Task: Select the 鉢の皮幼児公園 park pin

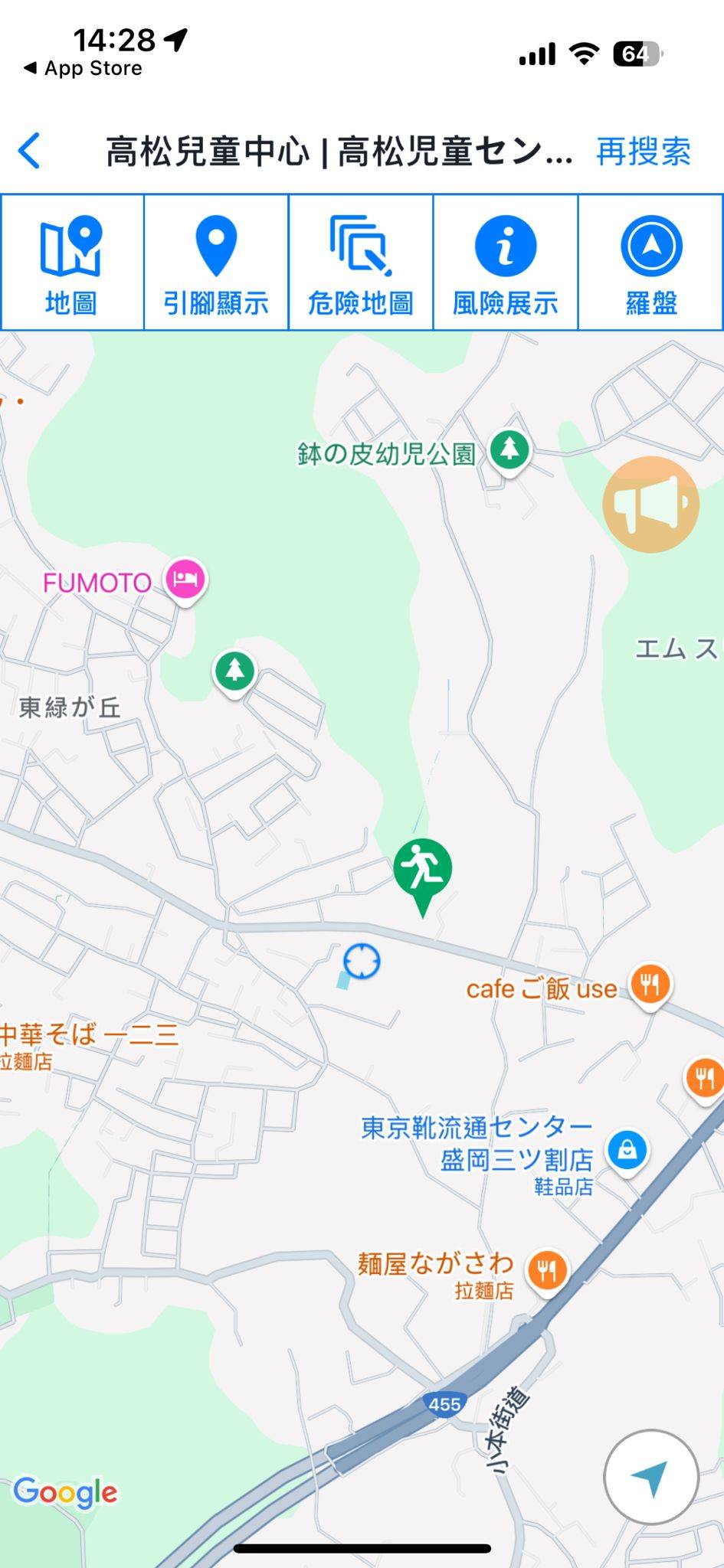Action: pos(510,452)
